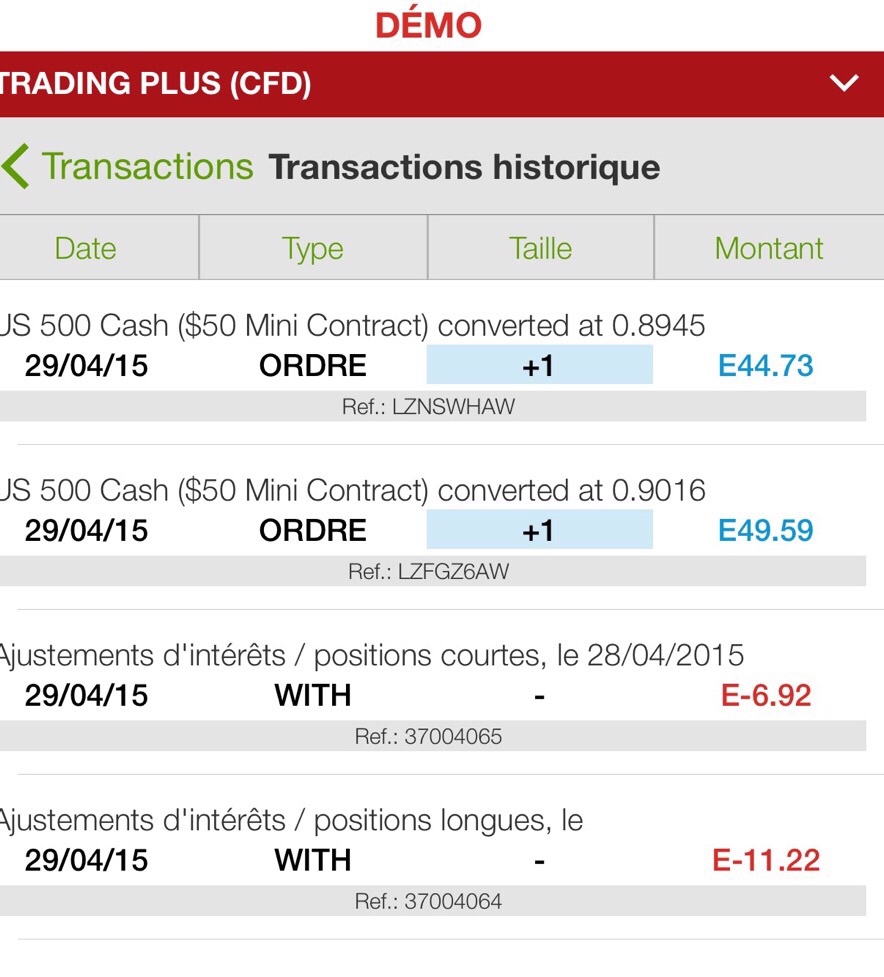Expand the Trading Plus (CFD) account dropdown
884x977 pixels.
844,84
